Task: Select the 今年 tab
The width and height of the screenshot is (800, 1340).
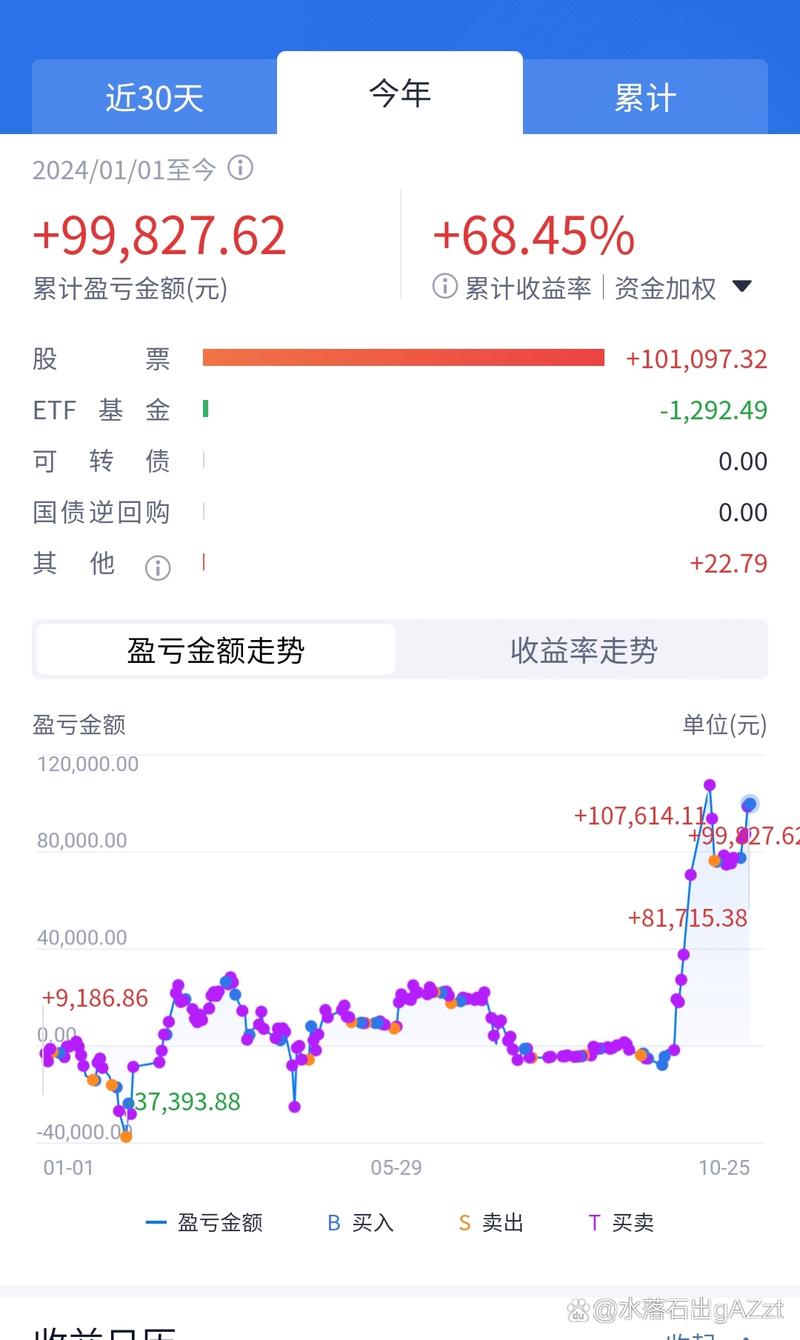Action: 399,94
